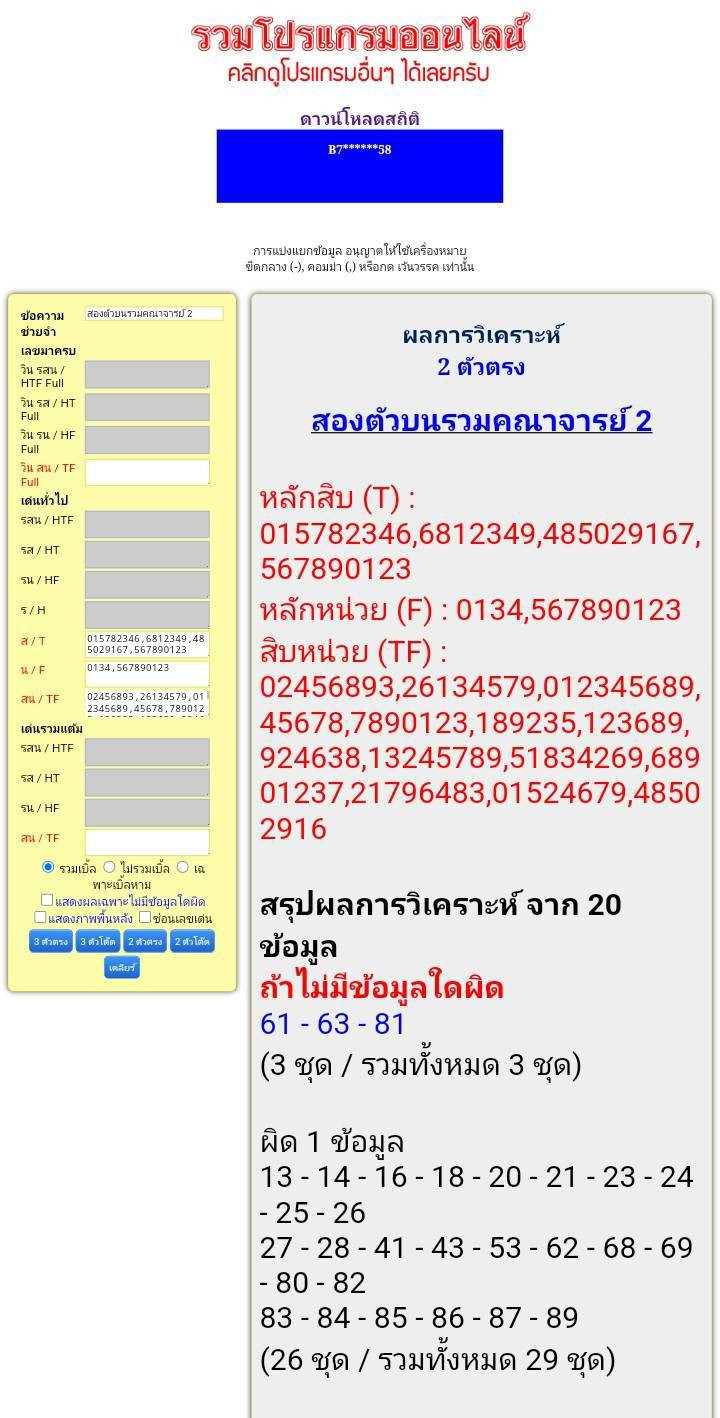Tap the 3 ตัวโต๊ด button
720x1418 pixels.
98,941
